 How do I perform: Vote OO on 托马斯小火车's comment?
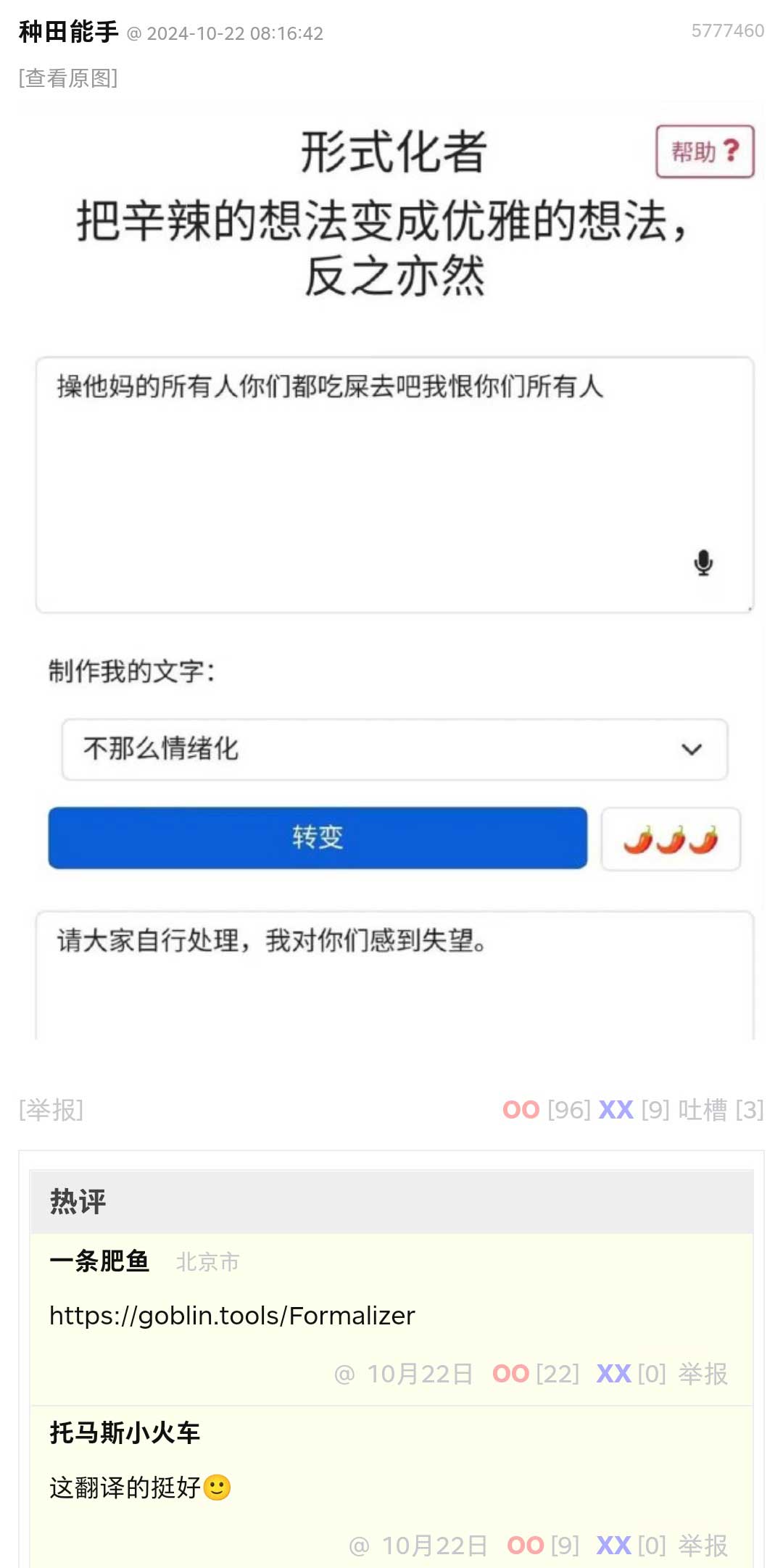(525, 1545)
